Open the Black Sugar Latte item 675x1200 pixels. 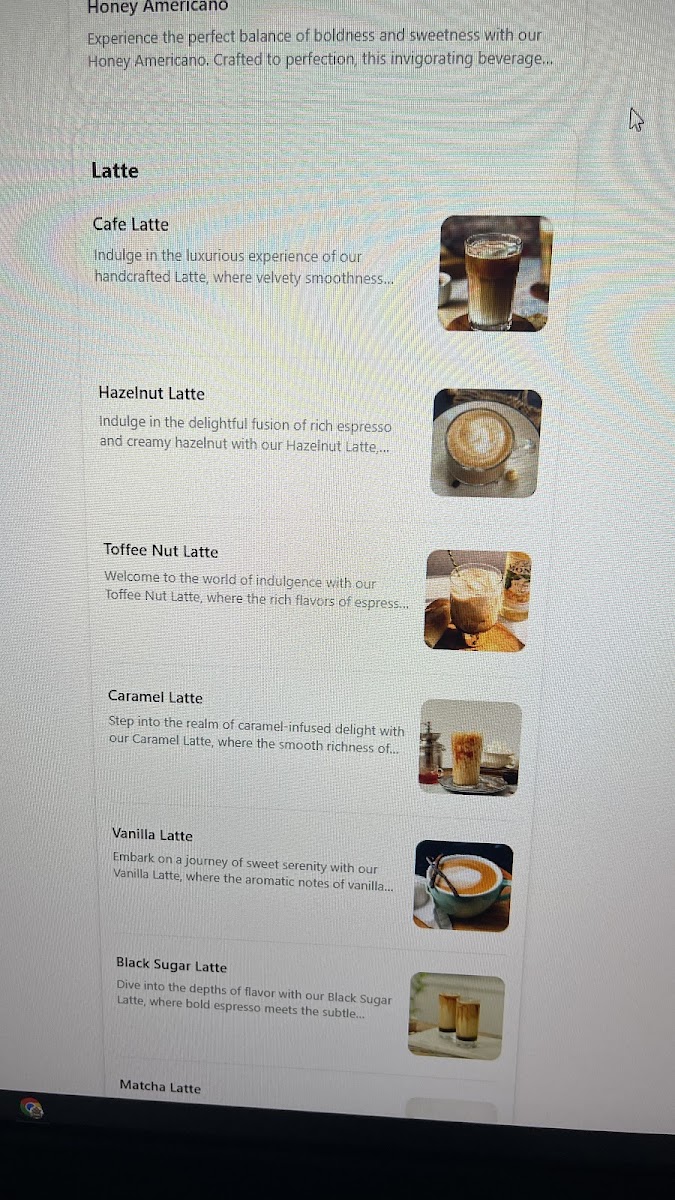coord(310,1012)
